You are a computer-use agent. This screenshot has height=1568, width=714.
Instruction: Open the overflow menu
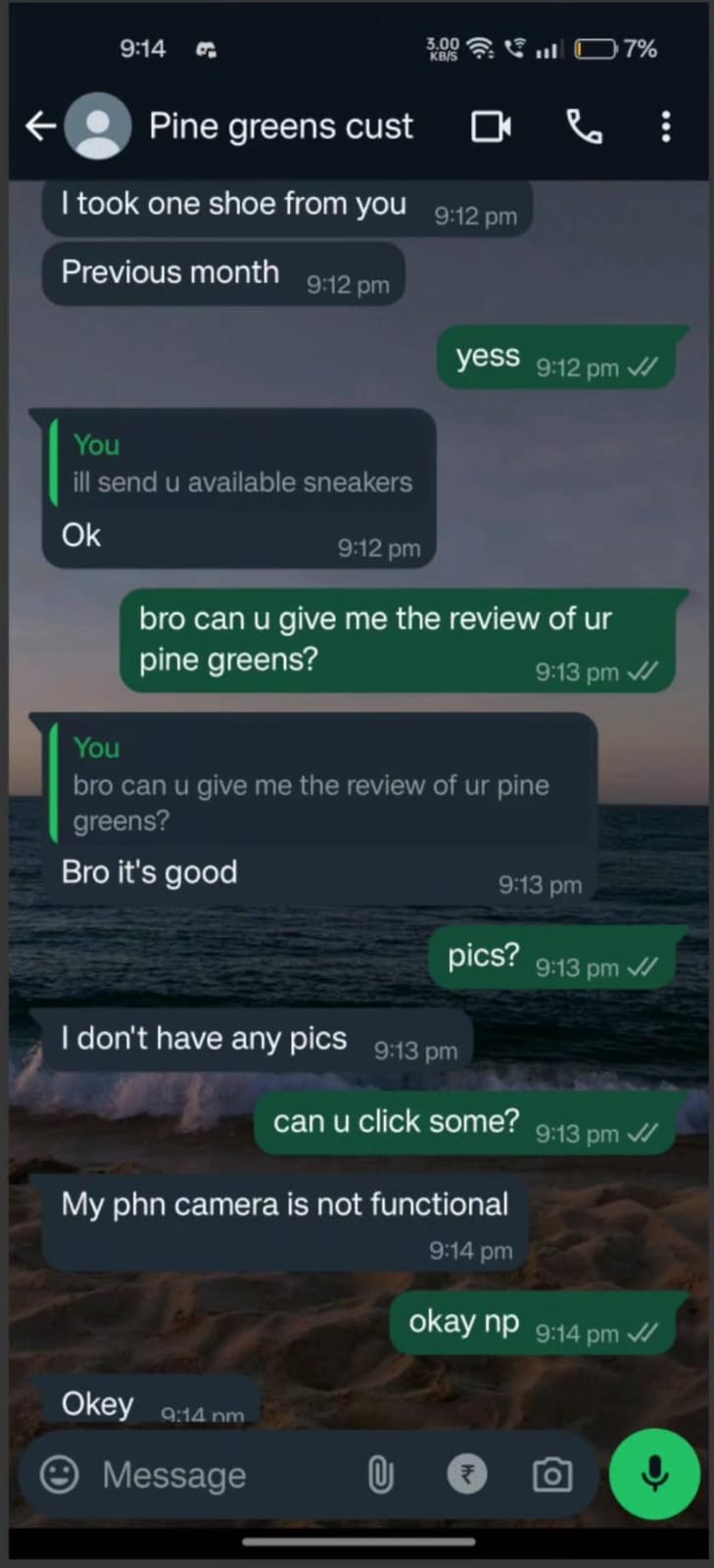(666, 126)
